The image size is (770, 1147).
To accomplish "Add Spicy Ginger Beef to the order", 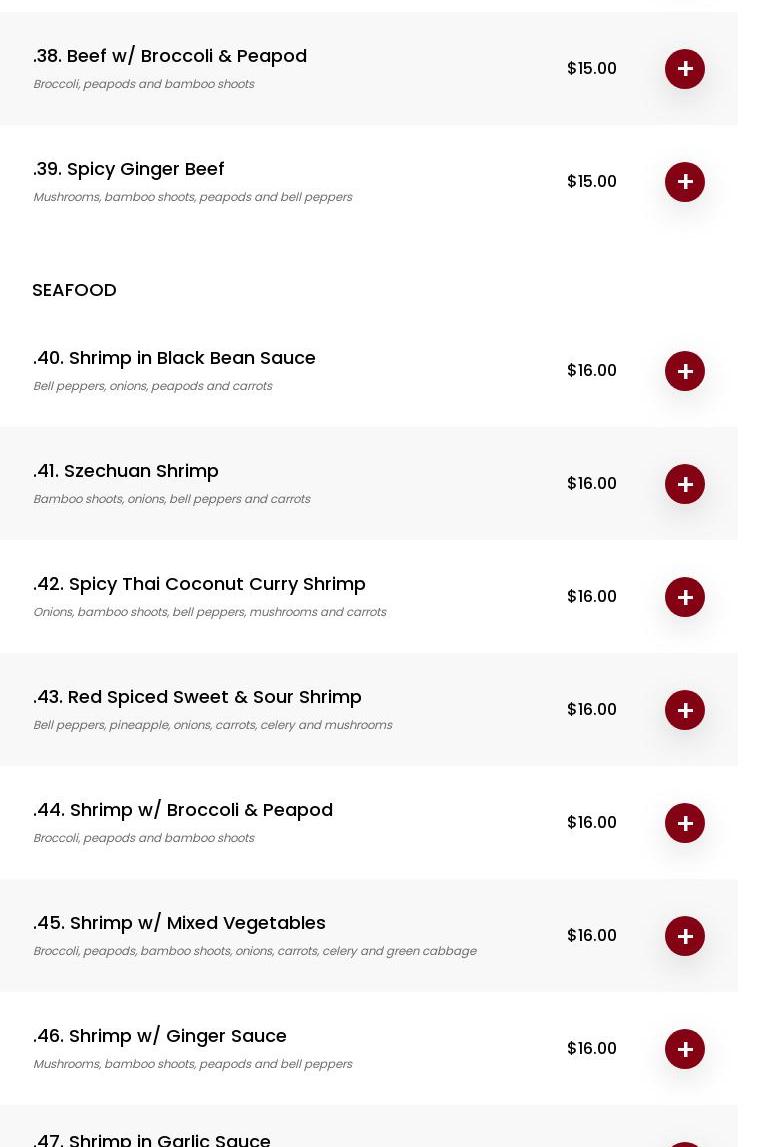I will tap(685, 182).
